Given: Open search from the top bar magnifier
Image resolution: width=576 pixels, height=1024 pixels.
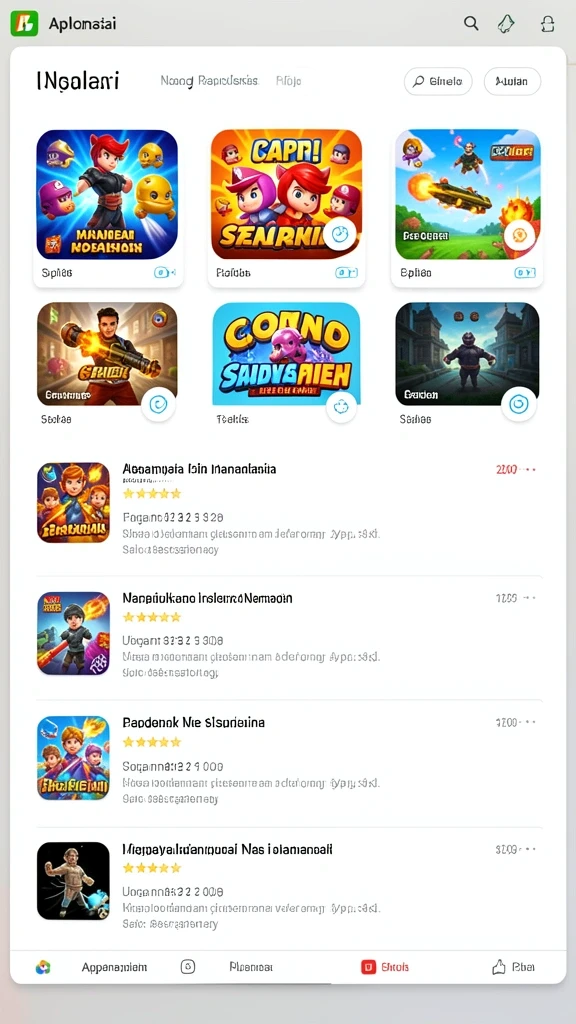Looking at the screenshot, I should (471, 24).
